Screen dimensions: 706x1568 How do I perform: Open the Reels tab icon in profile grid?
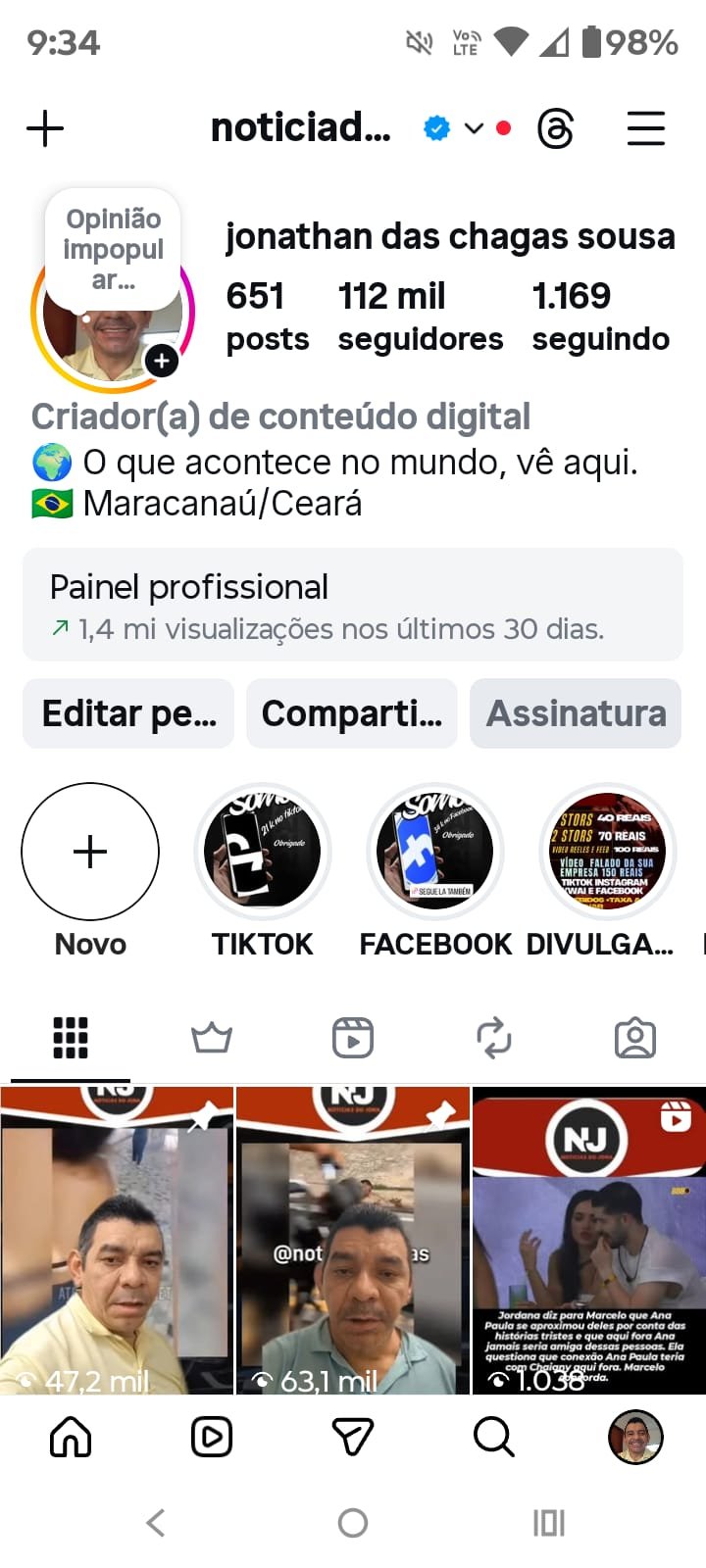(x=353, y=1037)
